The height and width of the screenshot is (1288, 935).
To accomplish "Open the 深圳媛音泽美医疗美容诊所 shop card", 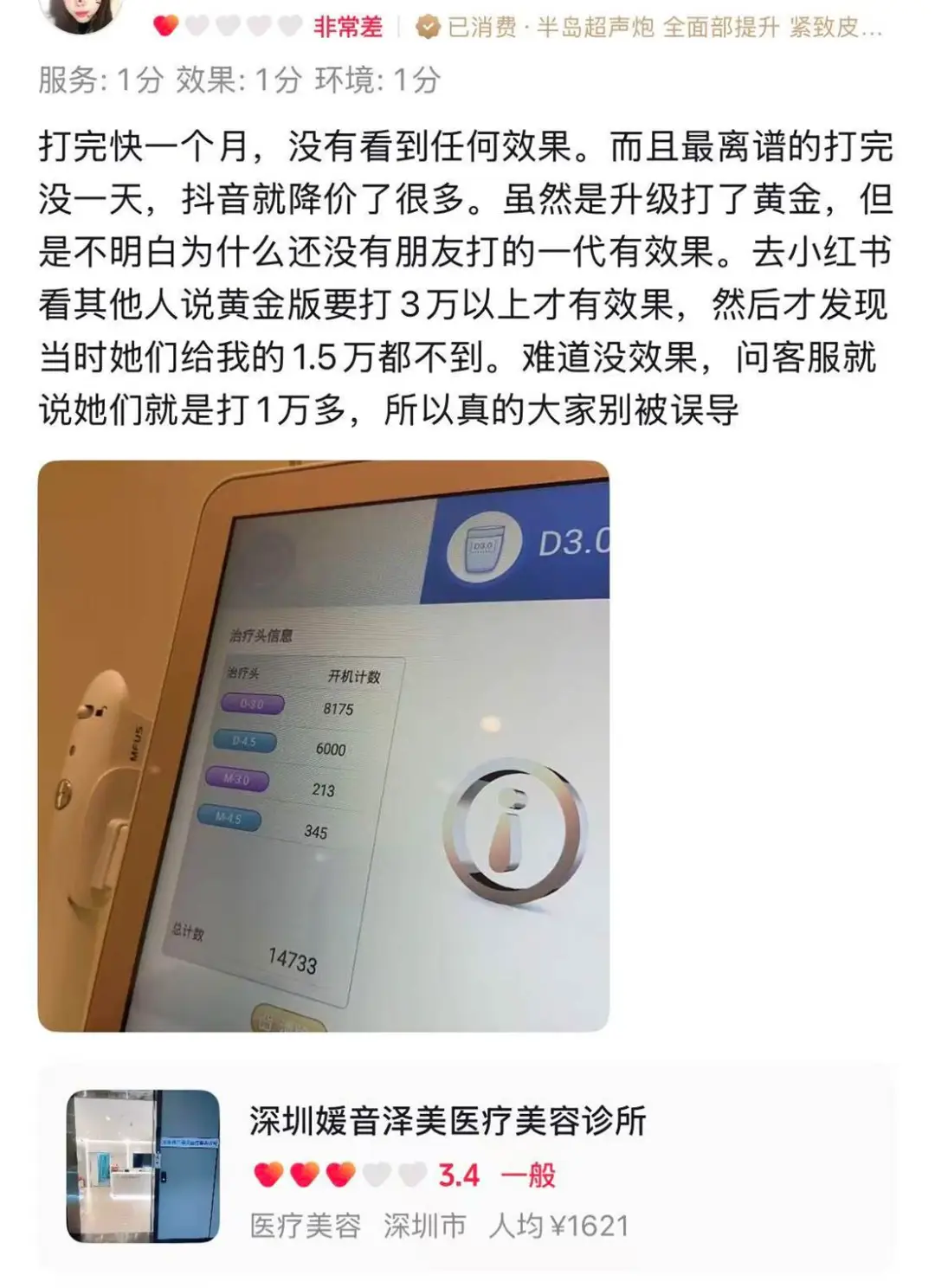I will (467, 1165).
